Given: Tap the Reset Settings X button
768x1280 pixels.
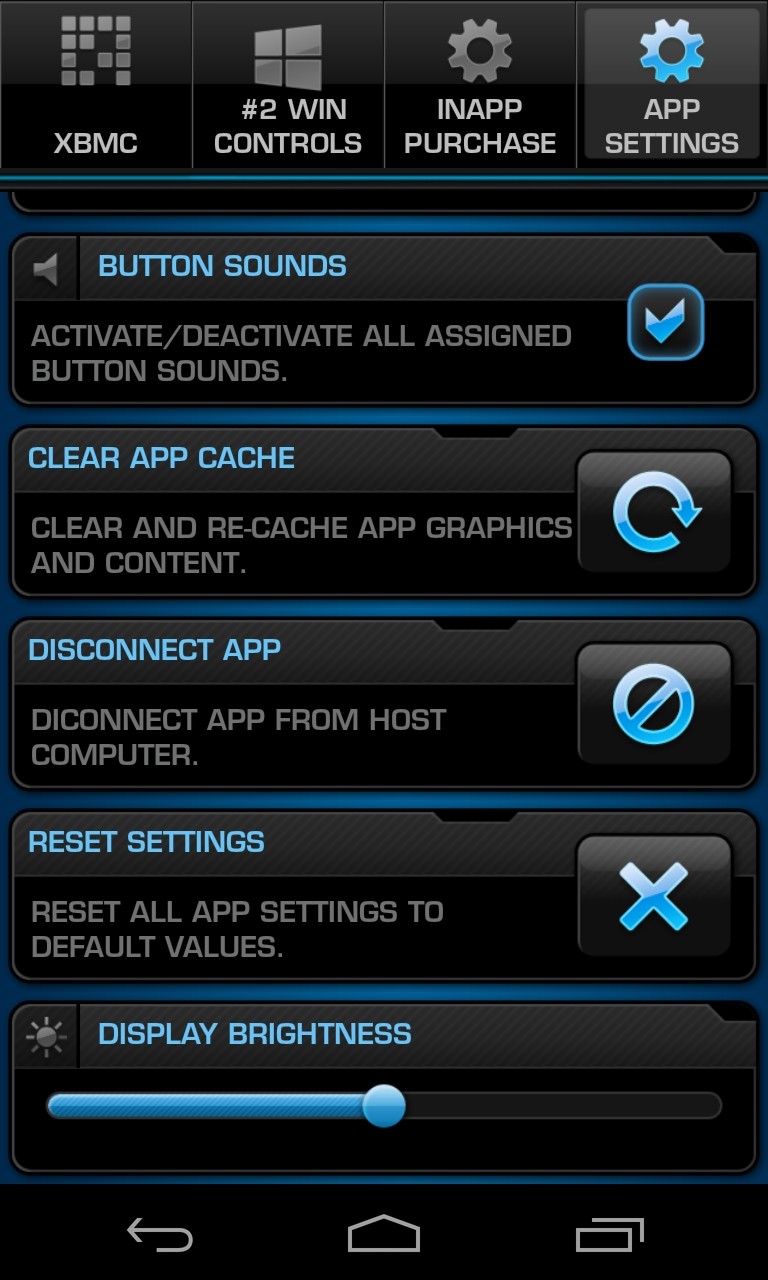Looking at the screenshot, I should [655, 896].
